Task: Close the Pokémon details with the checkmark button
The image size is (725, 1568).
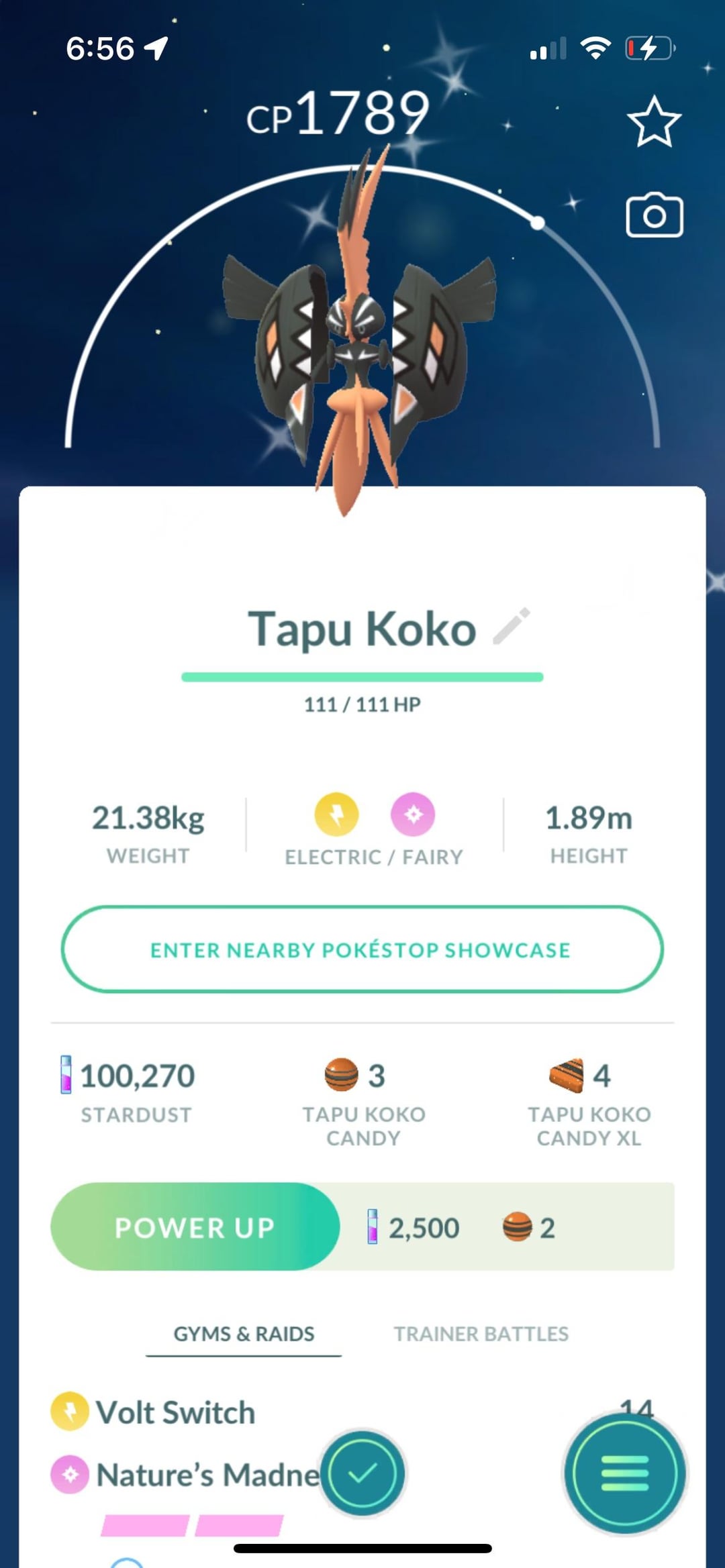Action: pos(362,1473)
